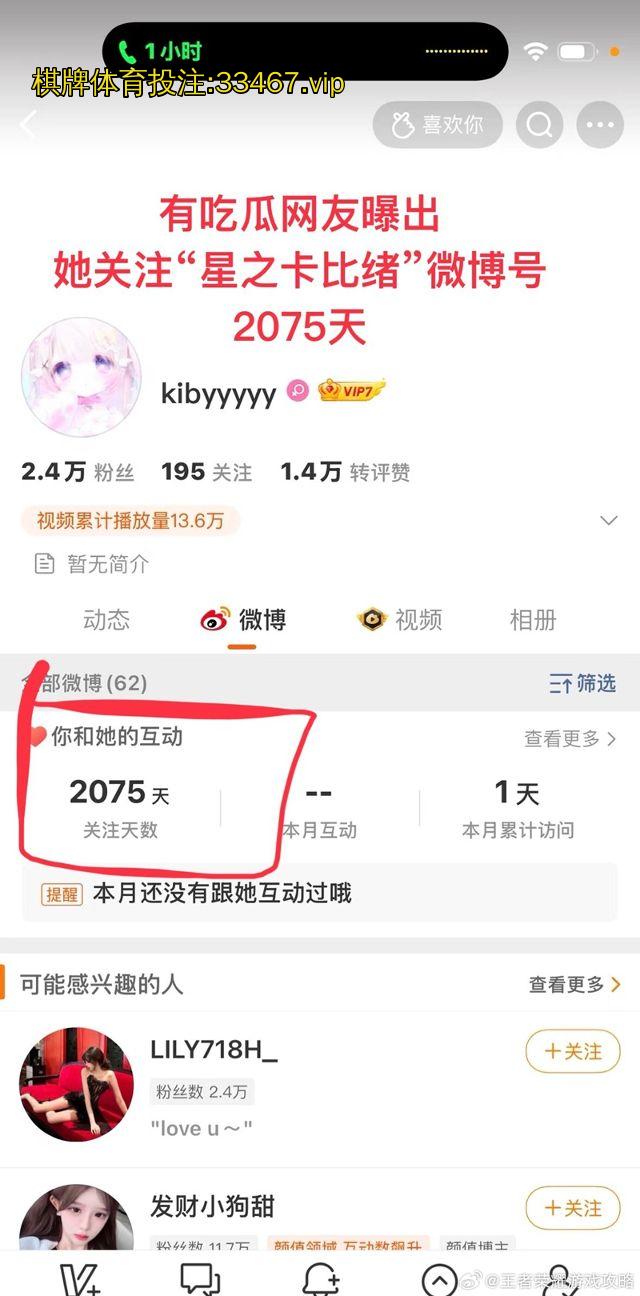
Task: Open LILY718H_'s profile
Action: (x=214, y=1050)
